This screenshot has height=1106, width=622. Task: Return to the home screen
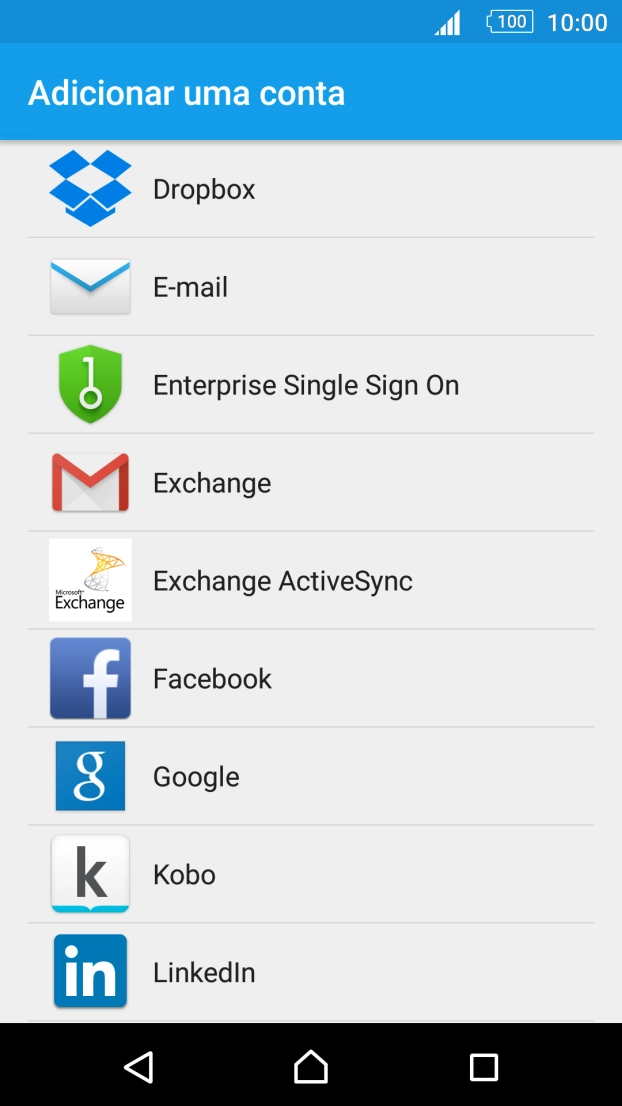point(311,1066)
